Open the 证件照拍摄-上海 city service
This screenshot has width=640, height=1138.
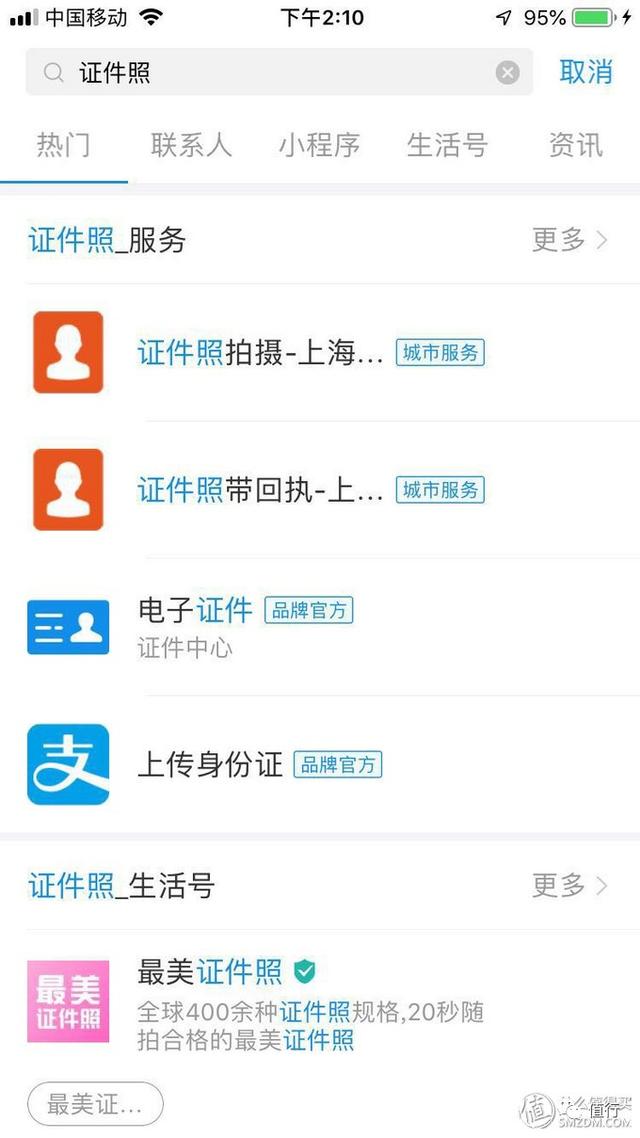(310, 352)
